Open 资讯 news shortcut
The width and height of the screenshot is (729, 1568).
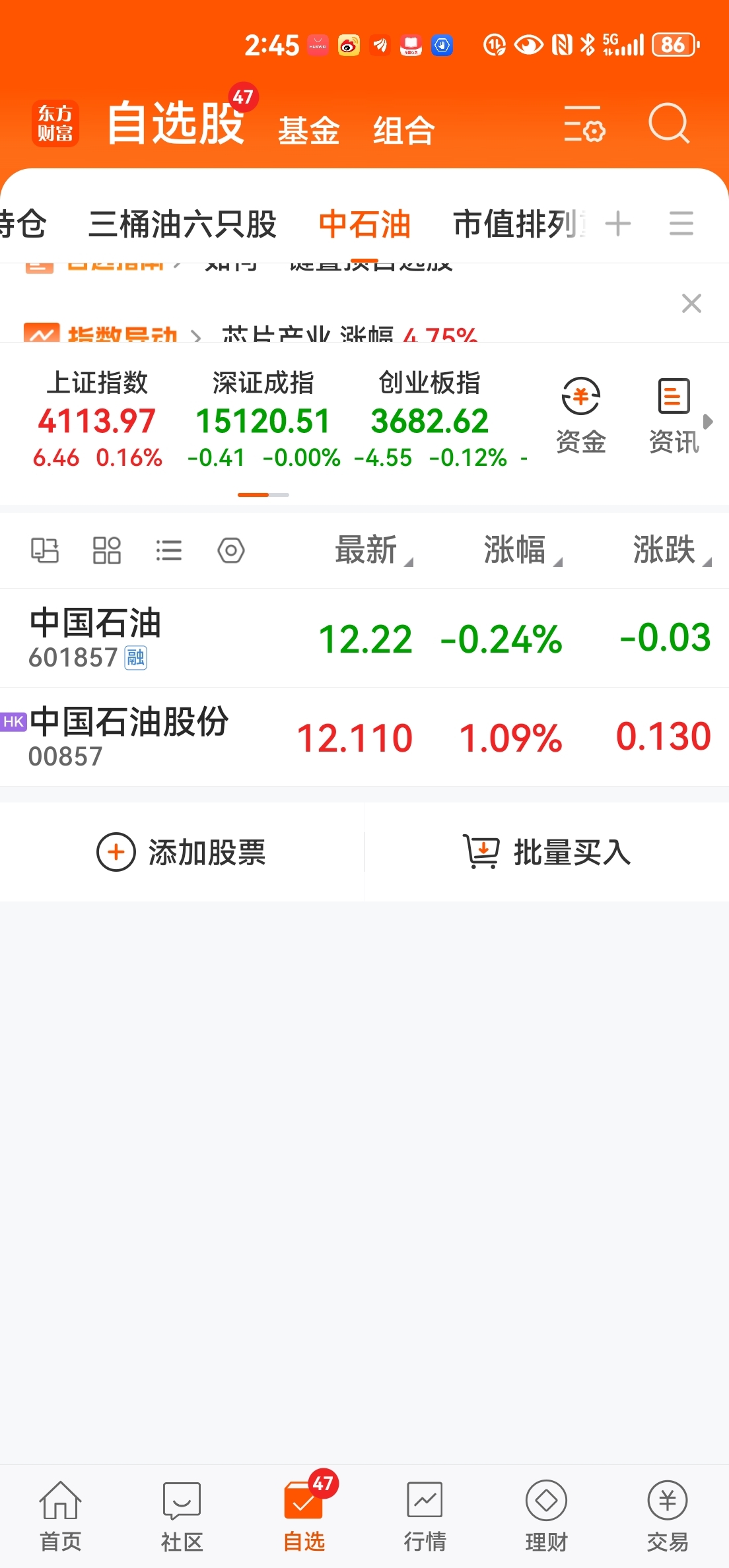674,416
